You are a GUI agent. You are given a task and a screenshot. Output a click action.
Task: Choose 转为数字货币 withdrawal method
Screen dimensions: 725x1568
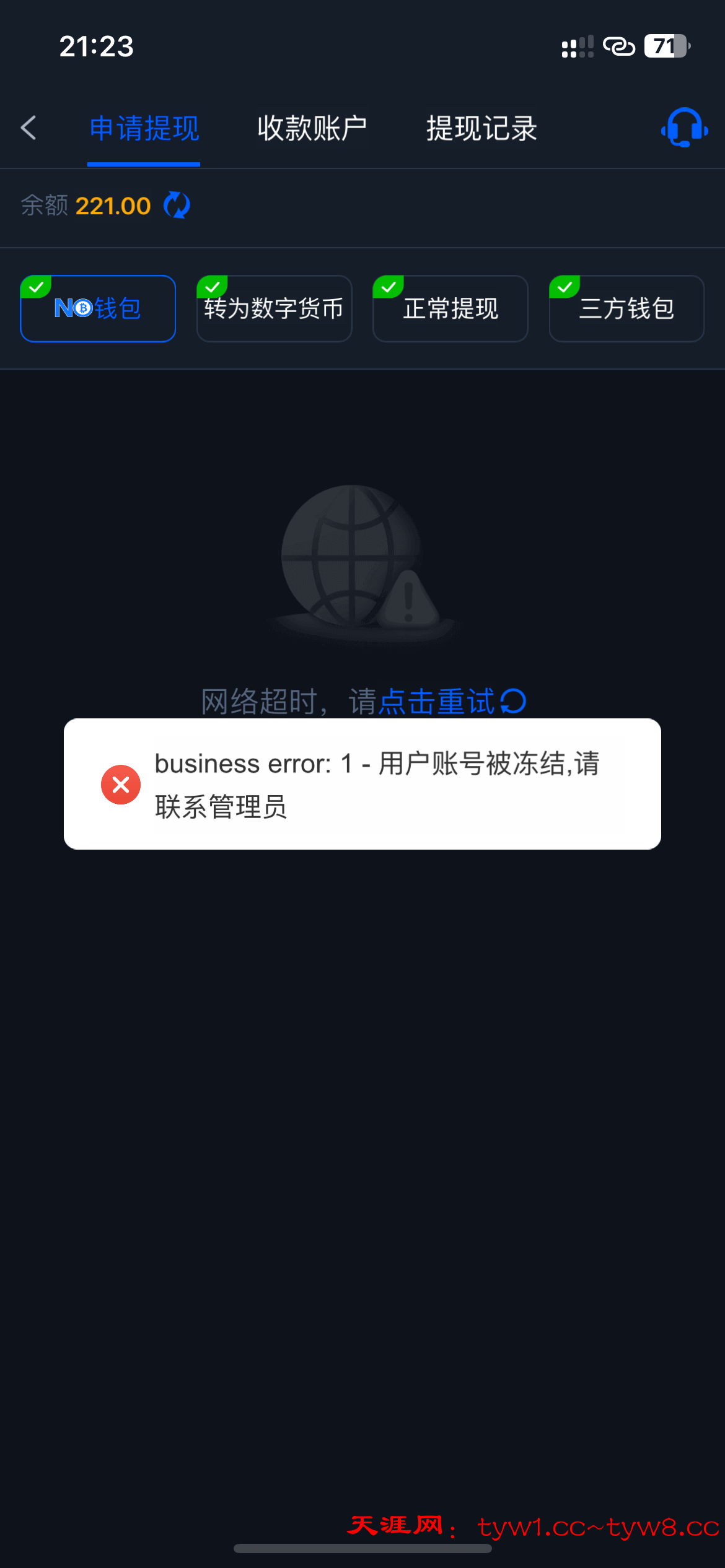[x=274, y=308]
